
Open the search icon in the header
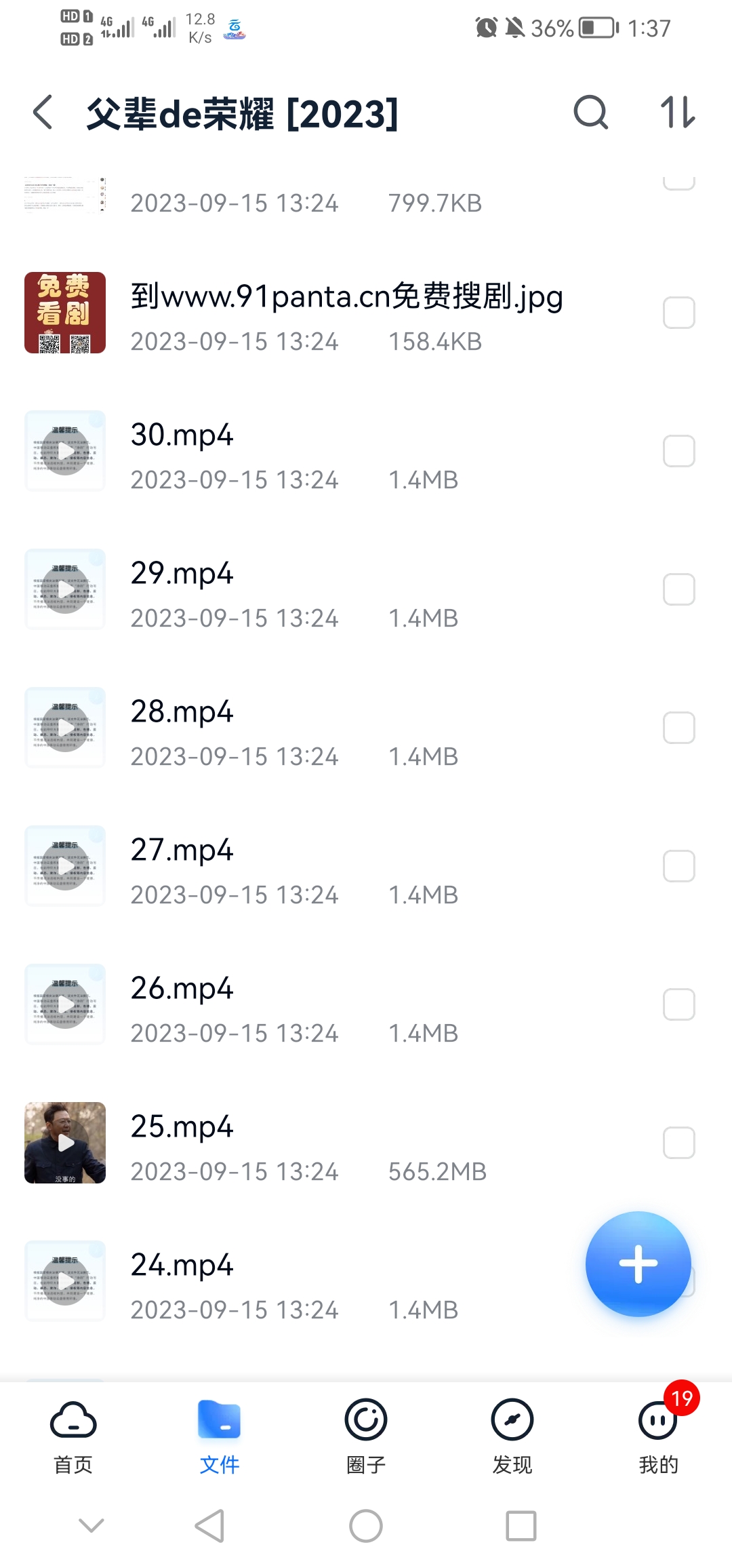click(590, 113)
